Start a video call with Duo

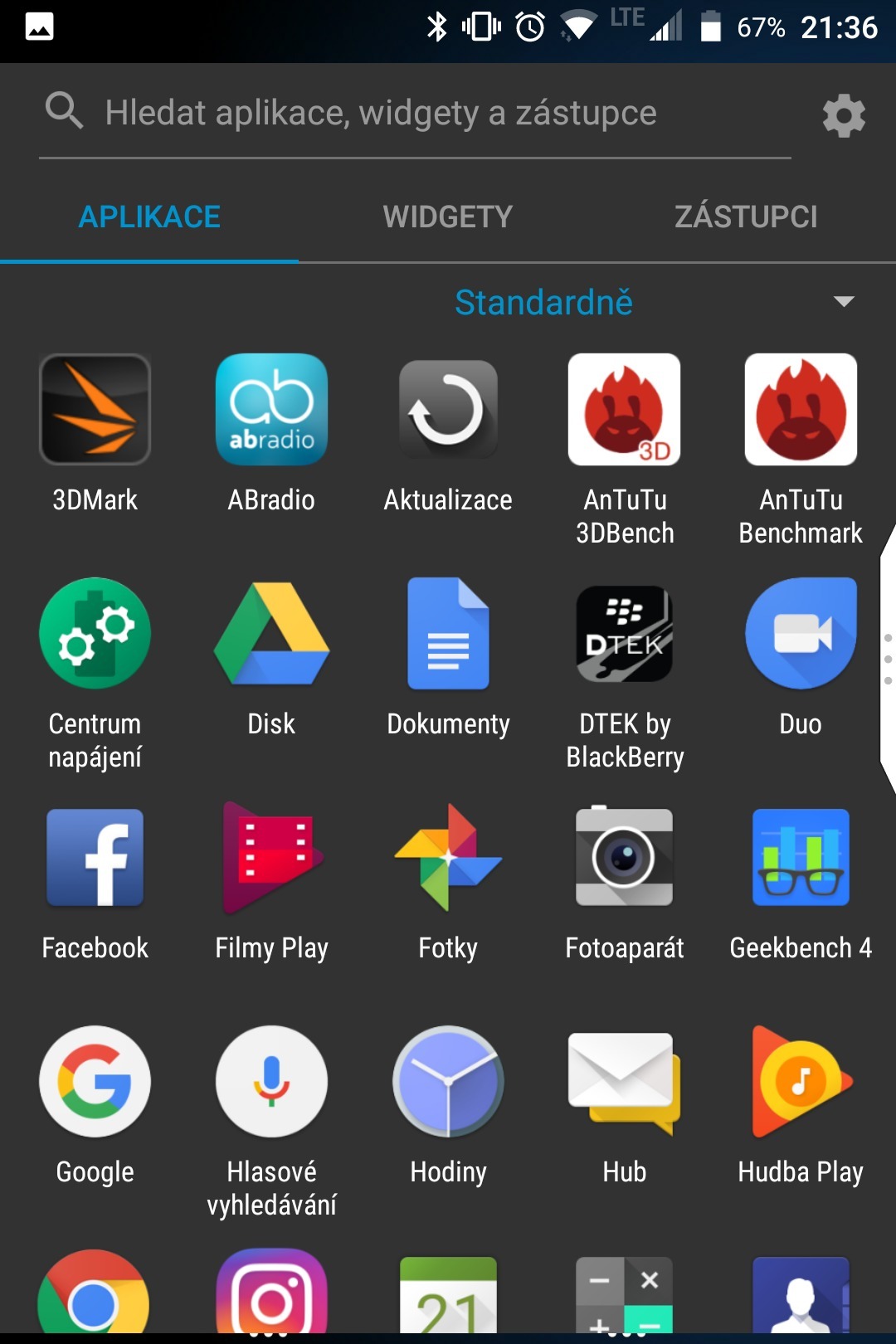click(x=800, y=633)
